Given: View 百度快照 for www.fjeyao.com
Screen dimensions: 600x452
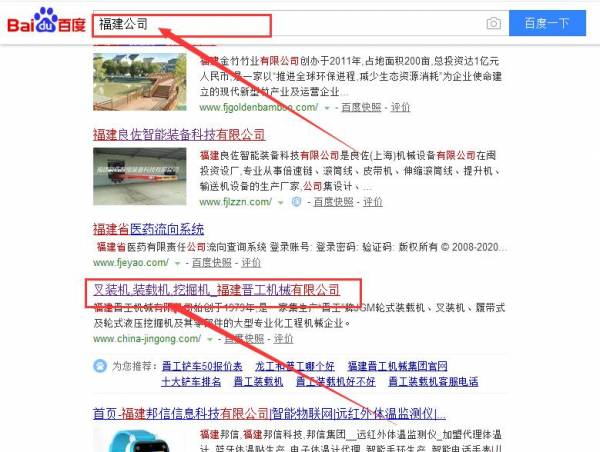Looking at the screenshot, I should pos(210,262).
